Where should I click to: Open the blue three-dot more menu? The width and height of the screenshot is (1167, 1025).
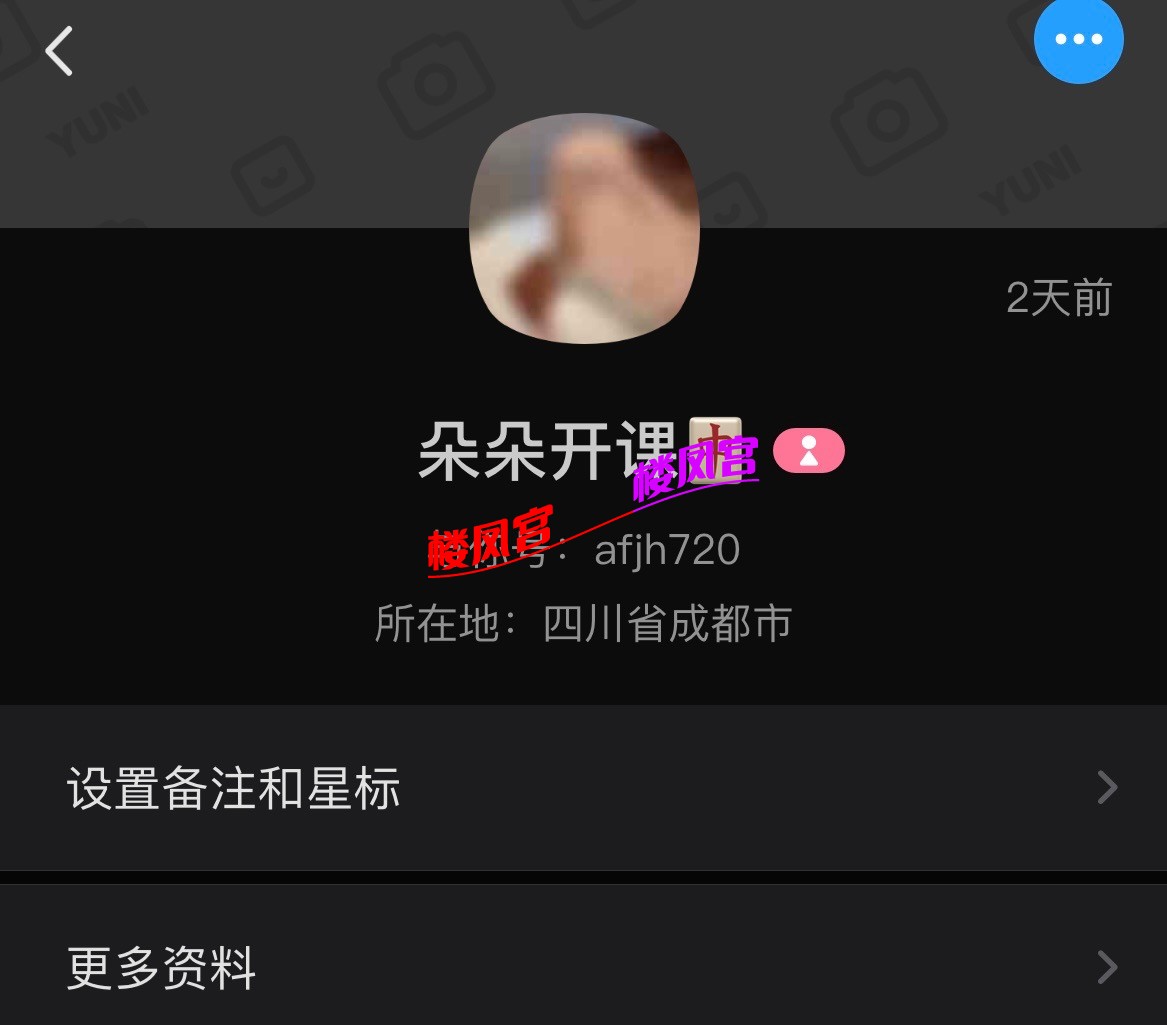[1078, 40]
